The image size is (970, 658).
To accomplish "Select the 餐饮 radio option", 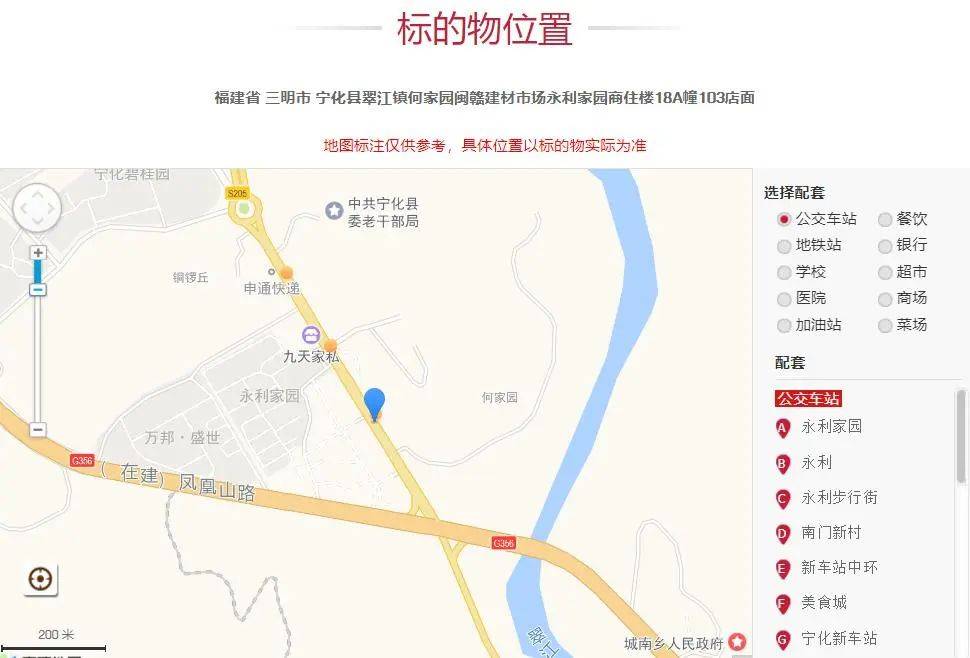I will pyautogui.click(x=885, y=219).
